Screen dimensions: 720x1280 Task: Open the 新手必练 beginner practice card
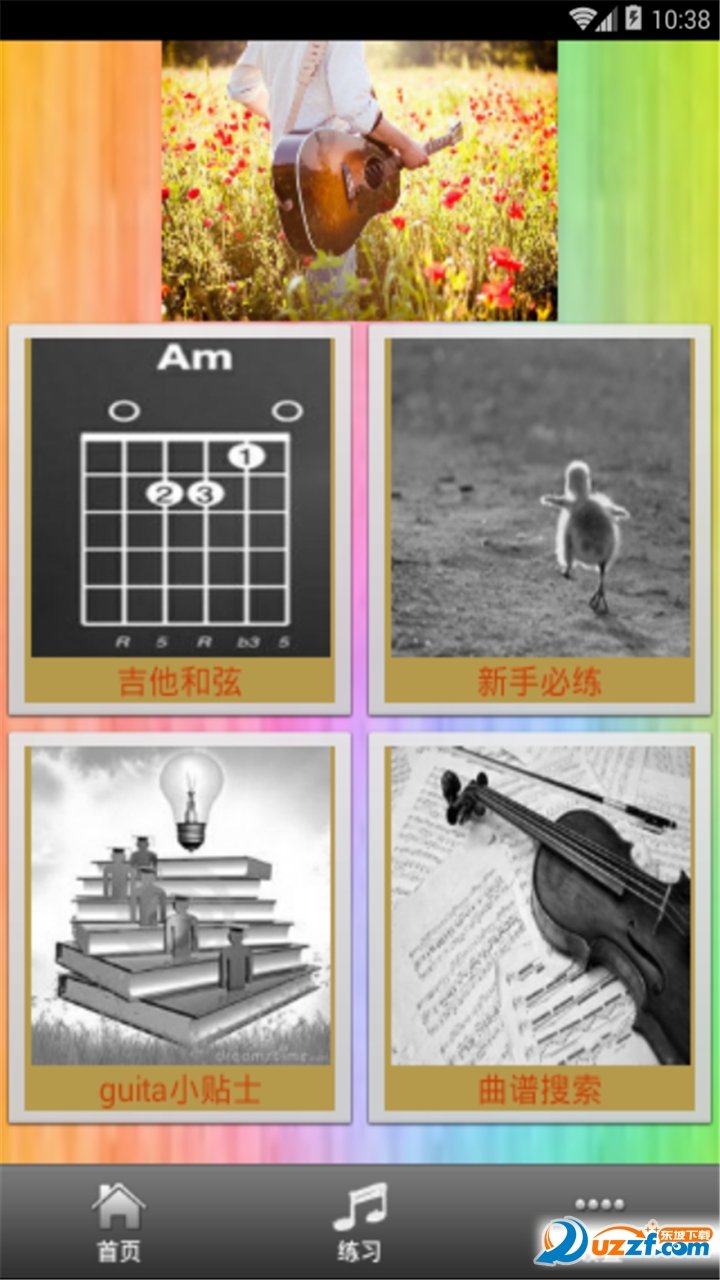[x=540, y=518]
